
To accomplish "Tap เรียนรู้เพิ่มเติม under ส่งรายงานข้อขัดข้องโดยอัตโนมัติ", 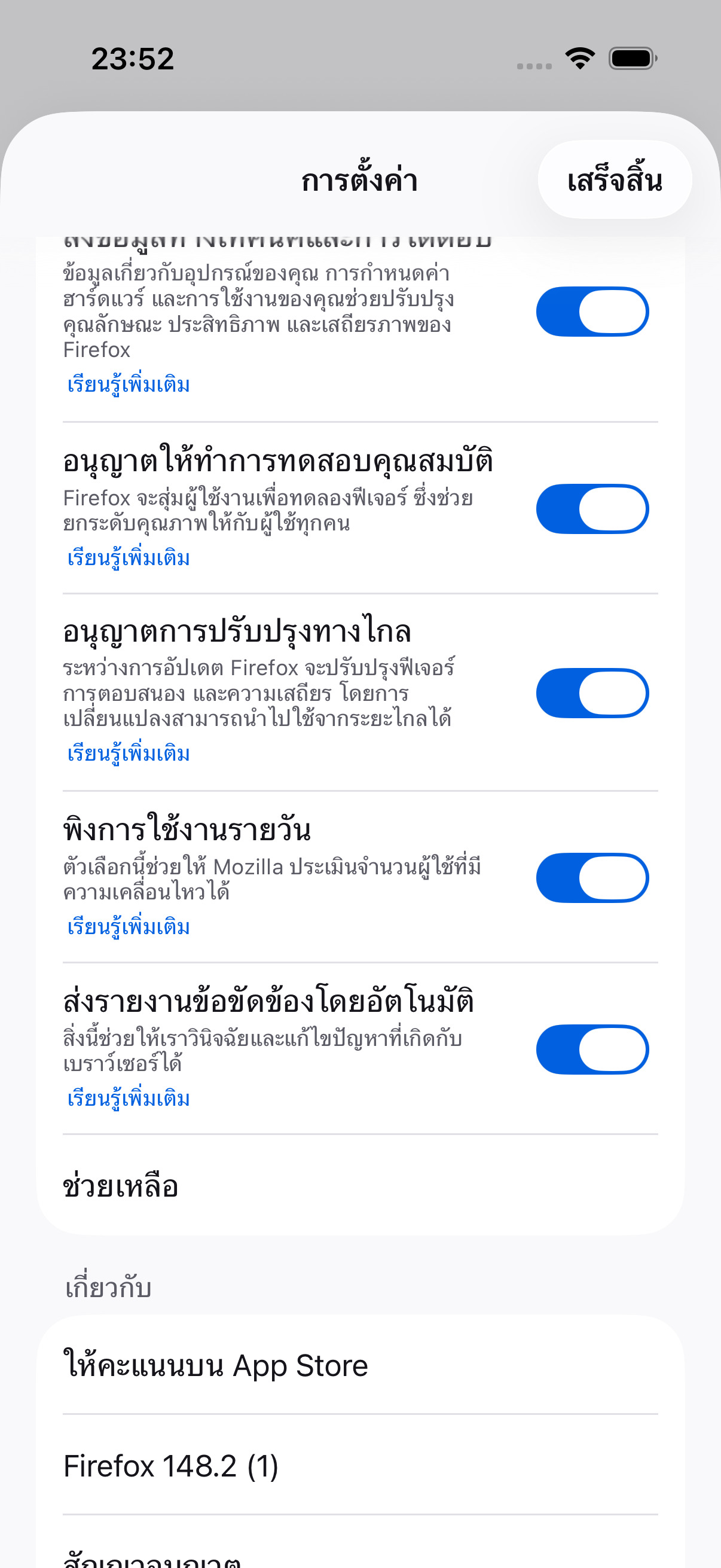I will point(129,1099).
